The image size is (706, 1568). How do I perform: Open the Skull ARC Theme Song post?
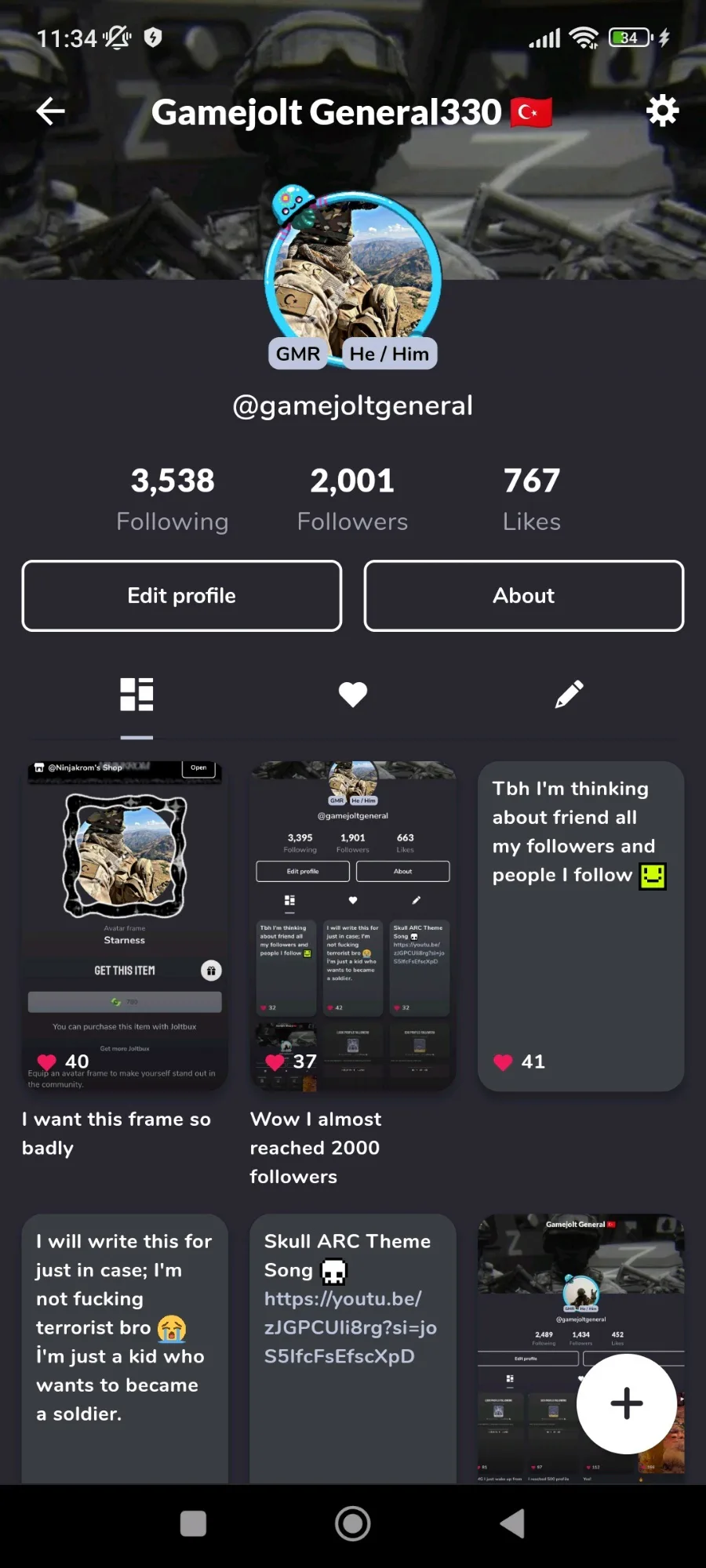[353, 1348]
